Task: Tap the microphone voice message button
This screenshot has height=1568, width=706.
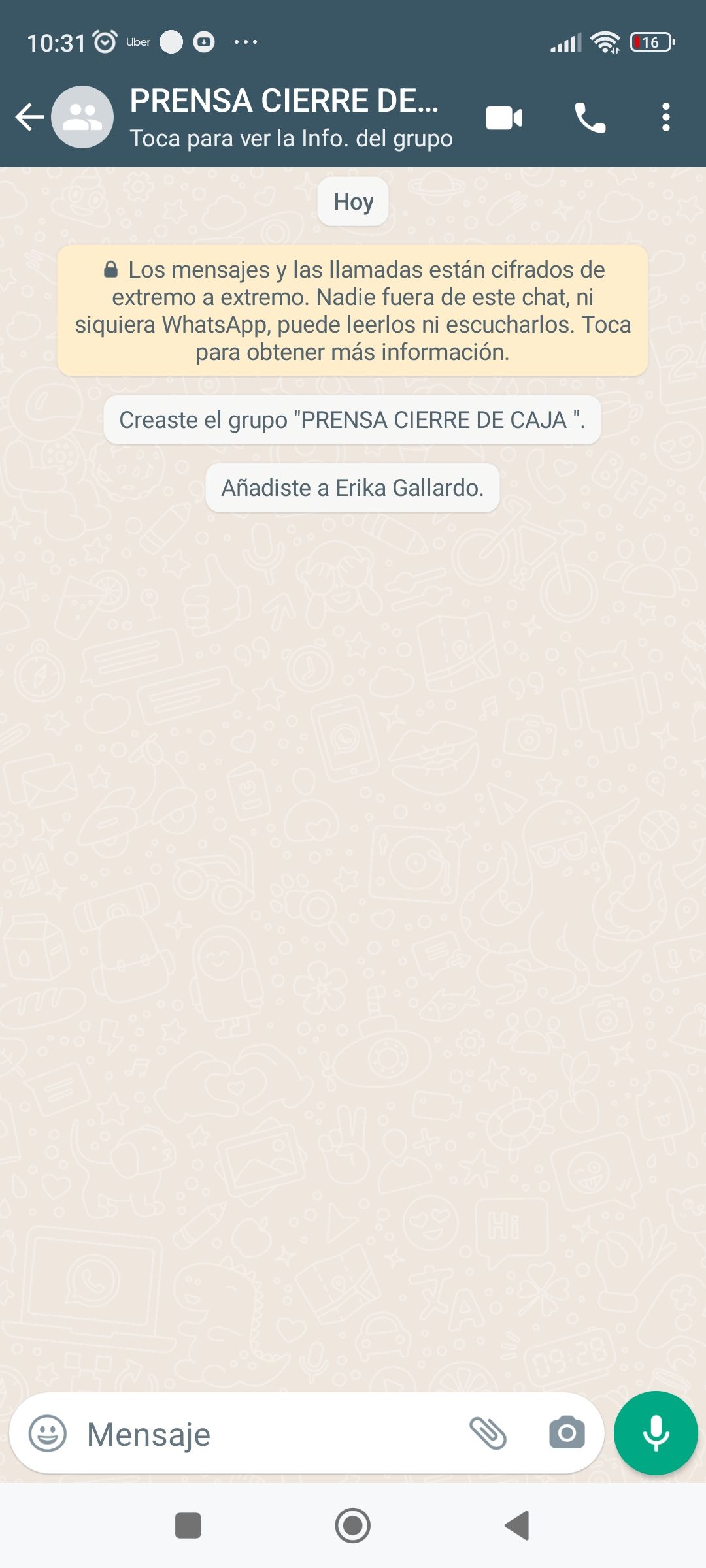Action: (656, 1433)
